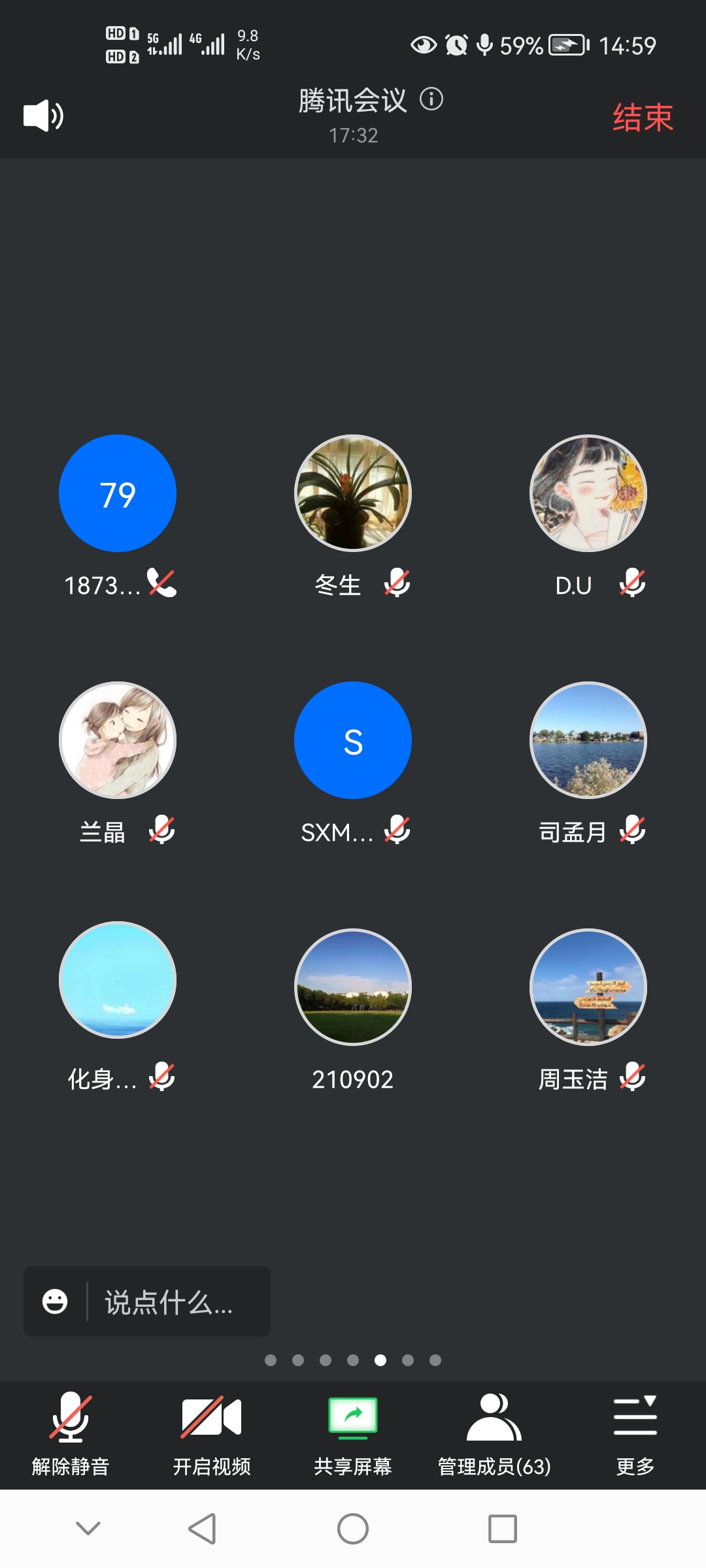
Task: Open meeting info next to 腾讯会议
Action: [431, 99]
